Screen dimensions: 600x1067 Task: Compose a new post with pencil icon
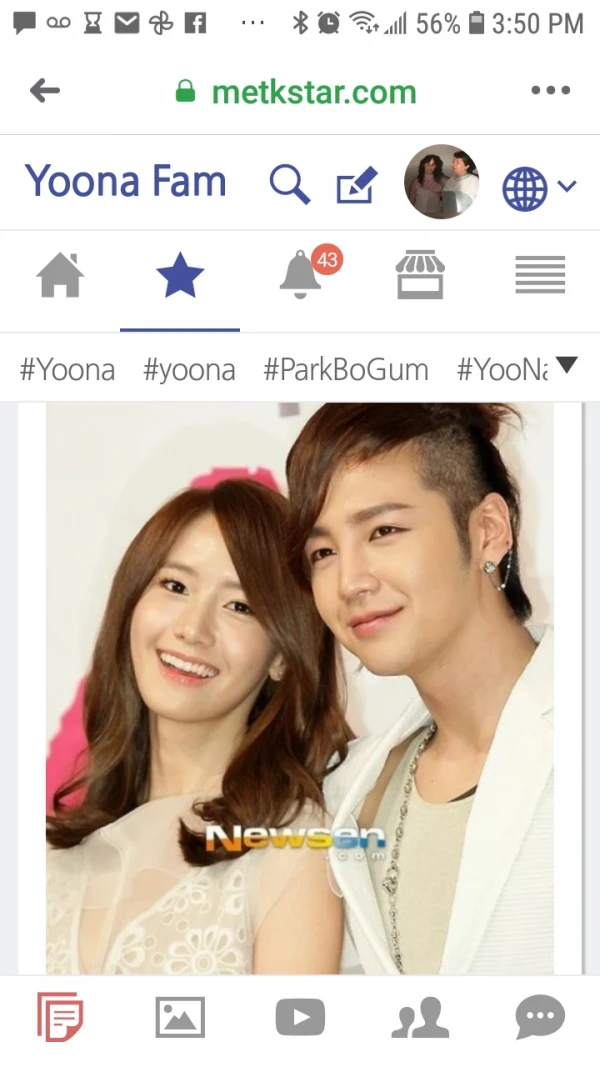pyautogui.click(x=356, y=185)
